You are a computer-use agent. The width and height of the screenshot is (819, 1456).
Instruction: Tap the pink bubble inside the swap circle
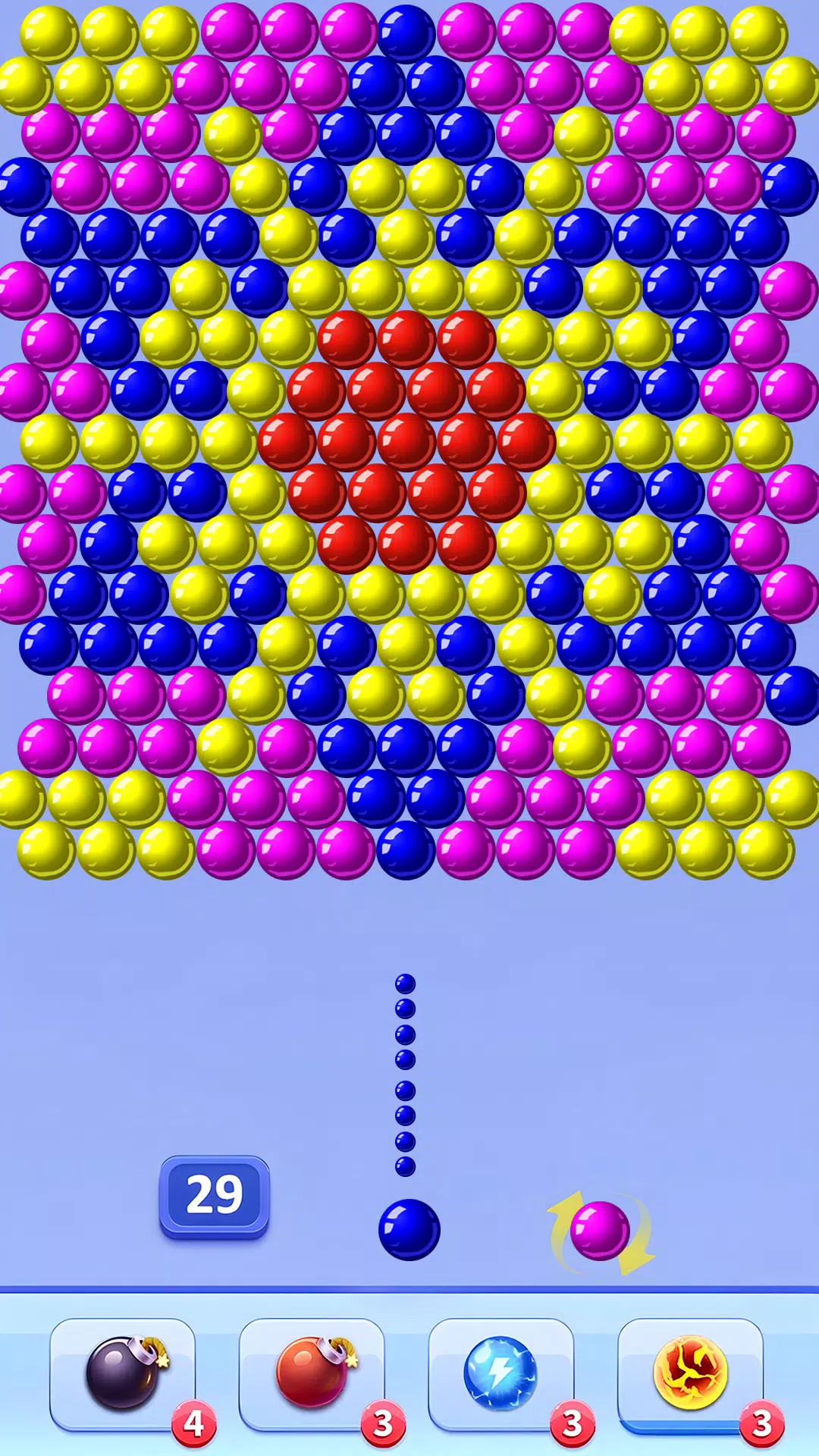coord(599,1230)
